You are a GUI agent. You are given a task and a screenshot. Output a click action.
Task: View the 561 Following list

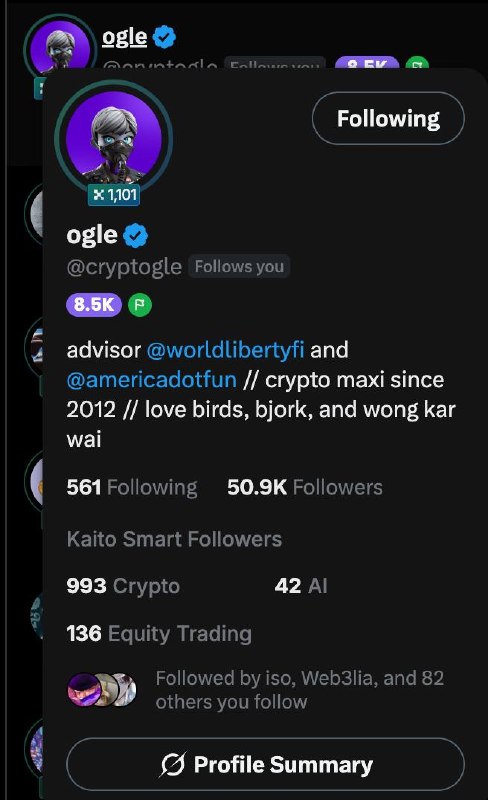[132, 487]
